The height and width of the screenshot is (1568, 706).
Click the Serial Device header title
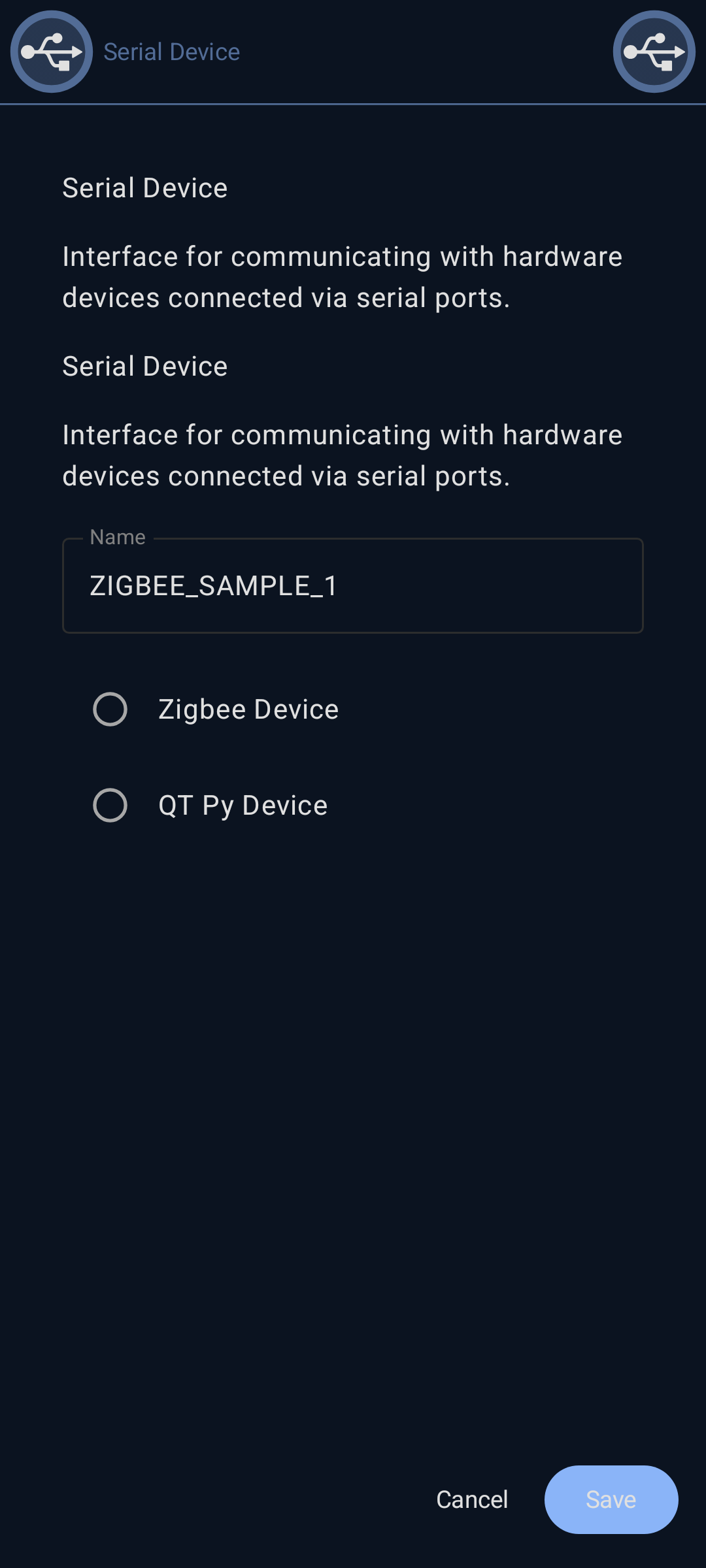(x=171, y=51)
